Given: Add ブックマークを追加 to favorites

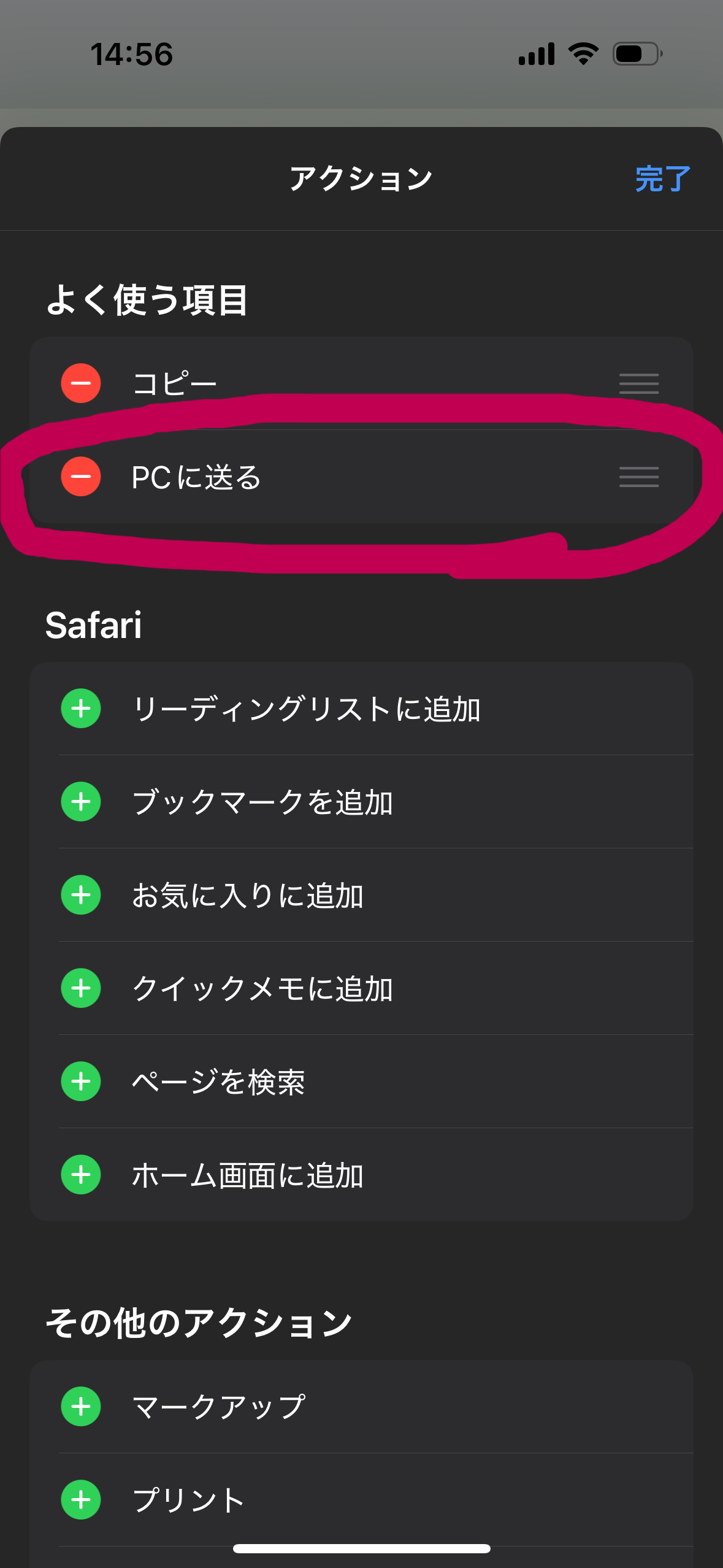Looking at the screenshot, I should (x=81, y=802).
